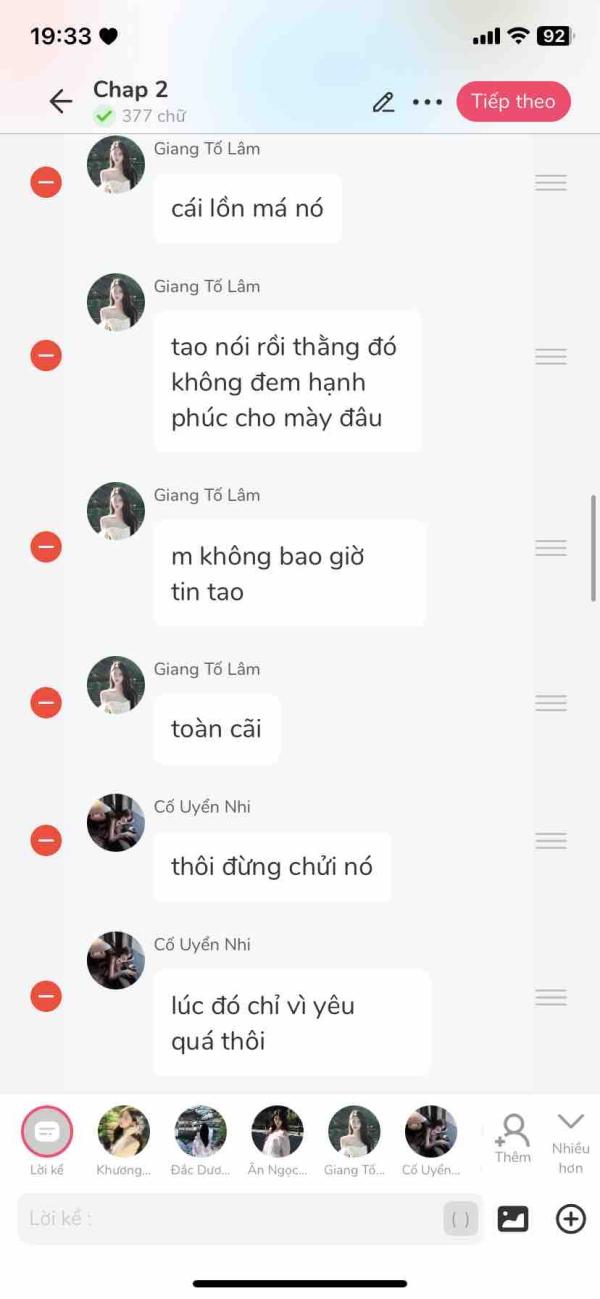Image resolution: width=600 pixels, height=1299 pixels.
Task: Choose Cố Uyển Nhi in the character bar
Action: click(431, 1132)
